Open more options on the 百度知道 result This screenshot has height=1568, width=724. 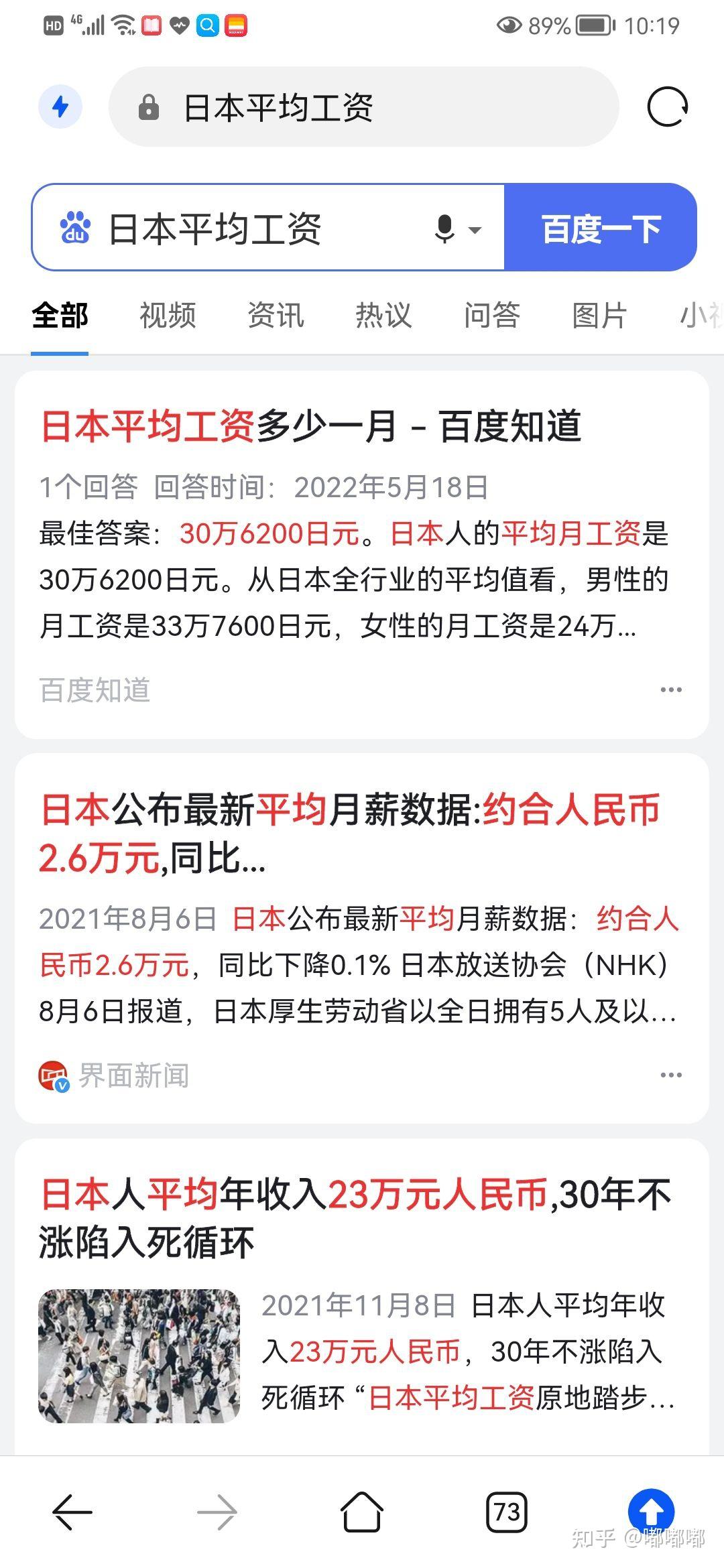(x=671, y=690)
